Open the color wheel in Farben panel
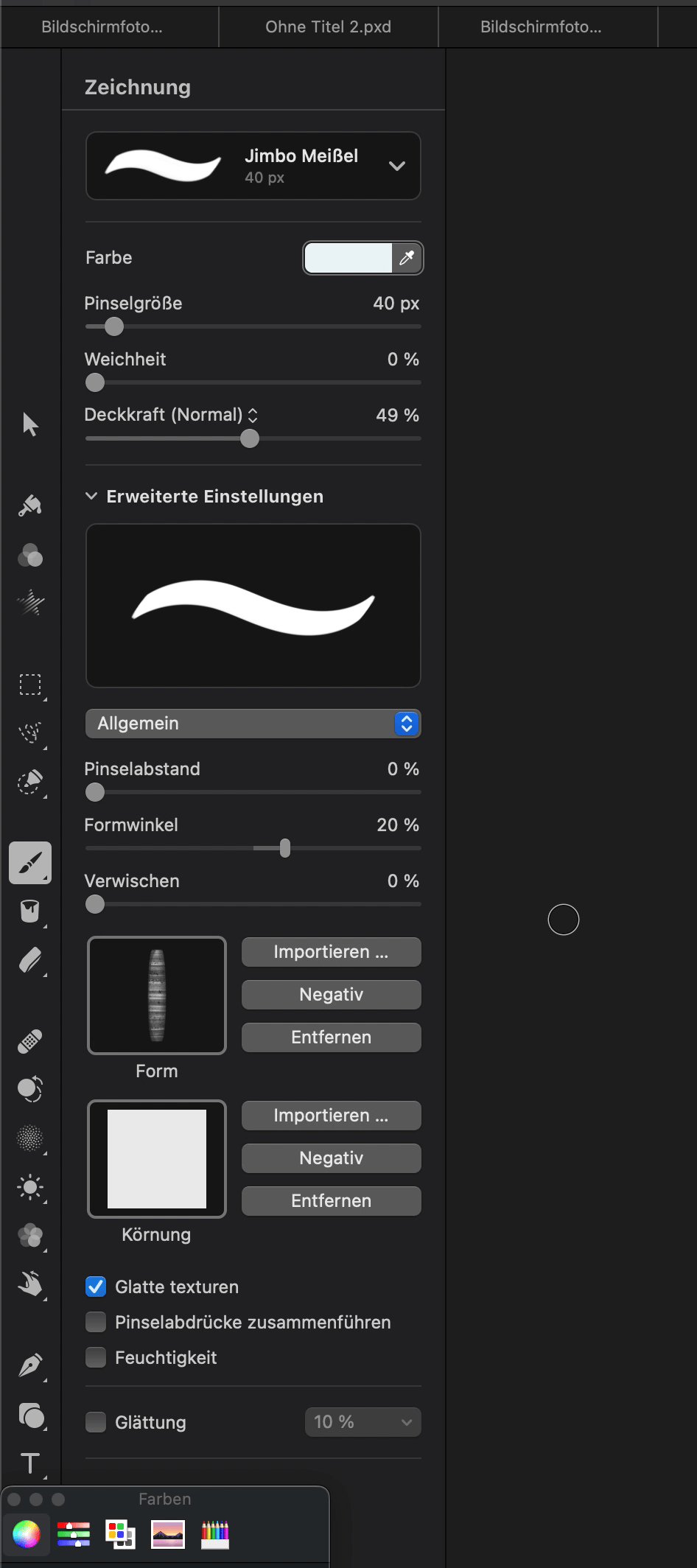This screenshot has width=697, height=1568. [27, 1534]
